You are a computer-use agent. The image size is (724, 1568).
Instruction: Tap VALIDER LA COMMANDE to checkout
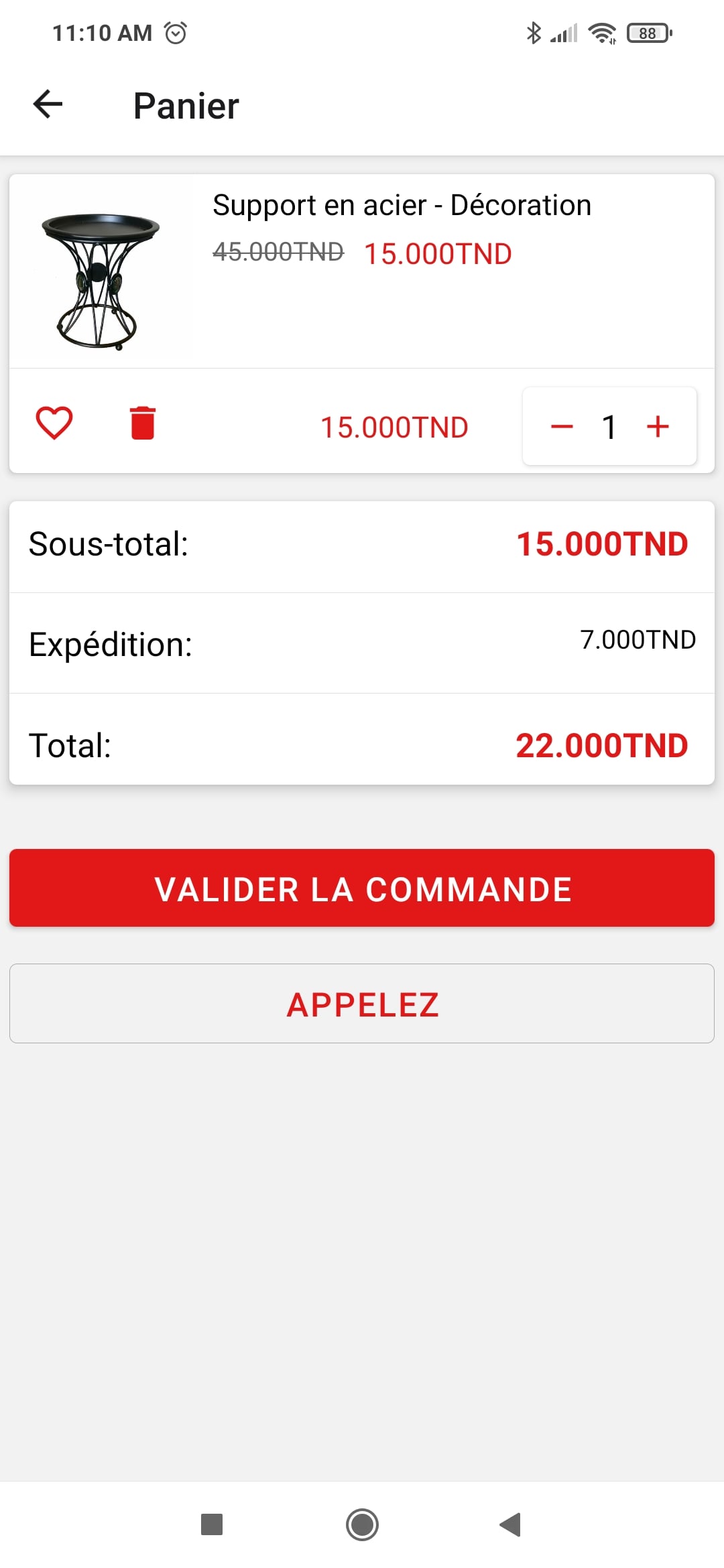coord(362,888)
